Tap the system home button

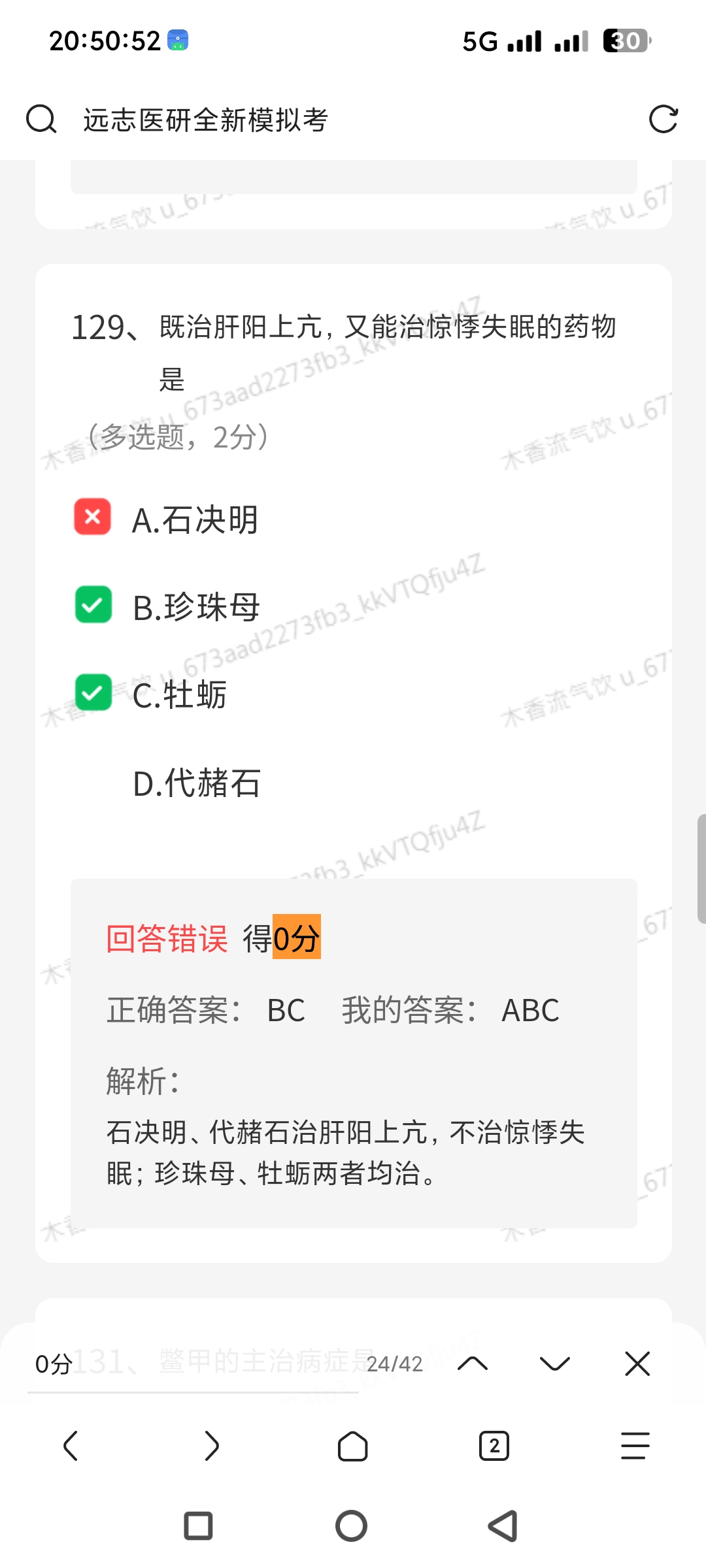pos(352,1526)
